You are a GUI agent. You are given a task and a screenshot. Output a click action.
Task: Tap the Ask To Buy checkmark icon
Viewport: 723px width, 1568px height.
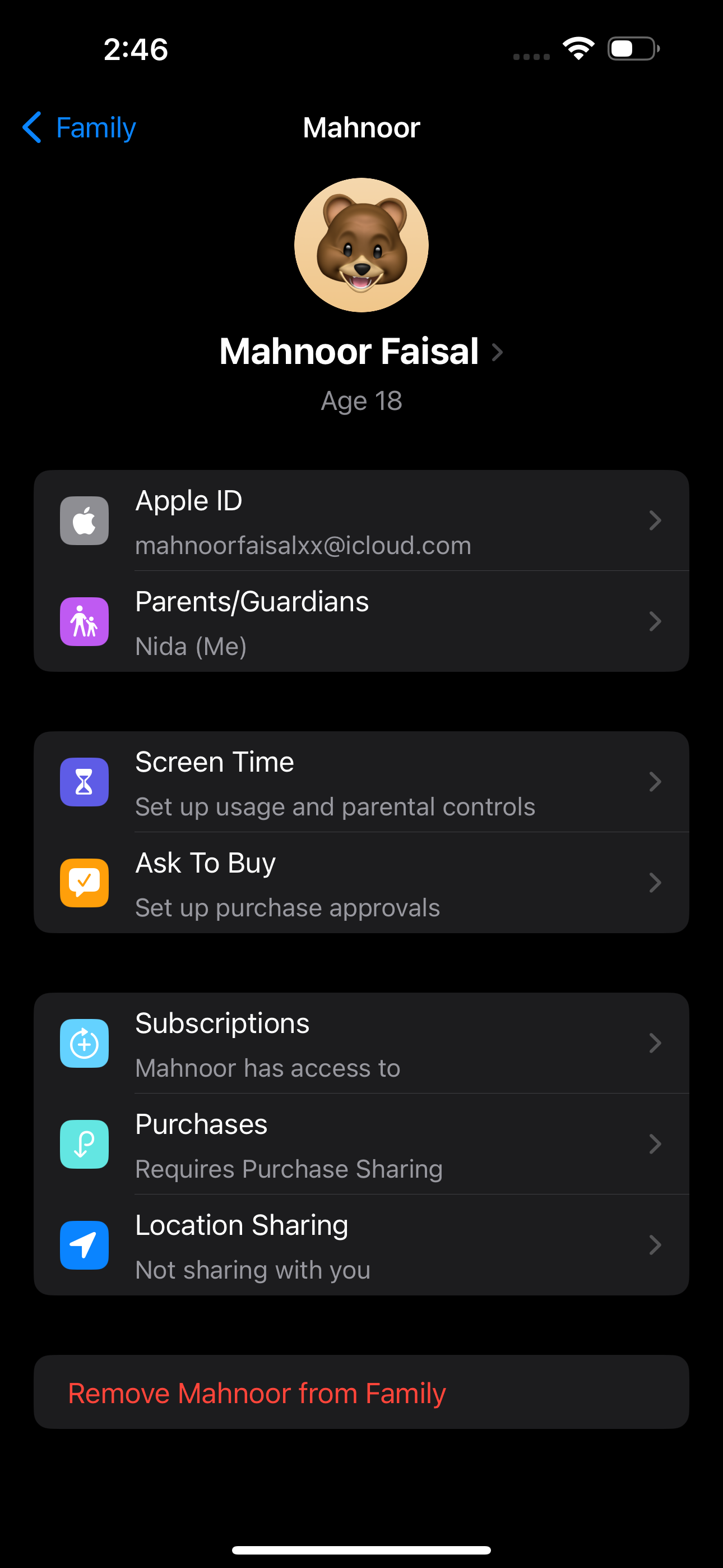[84, 883]
